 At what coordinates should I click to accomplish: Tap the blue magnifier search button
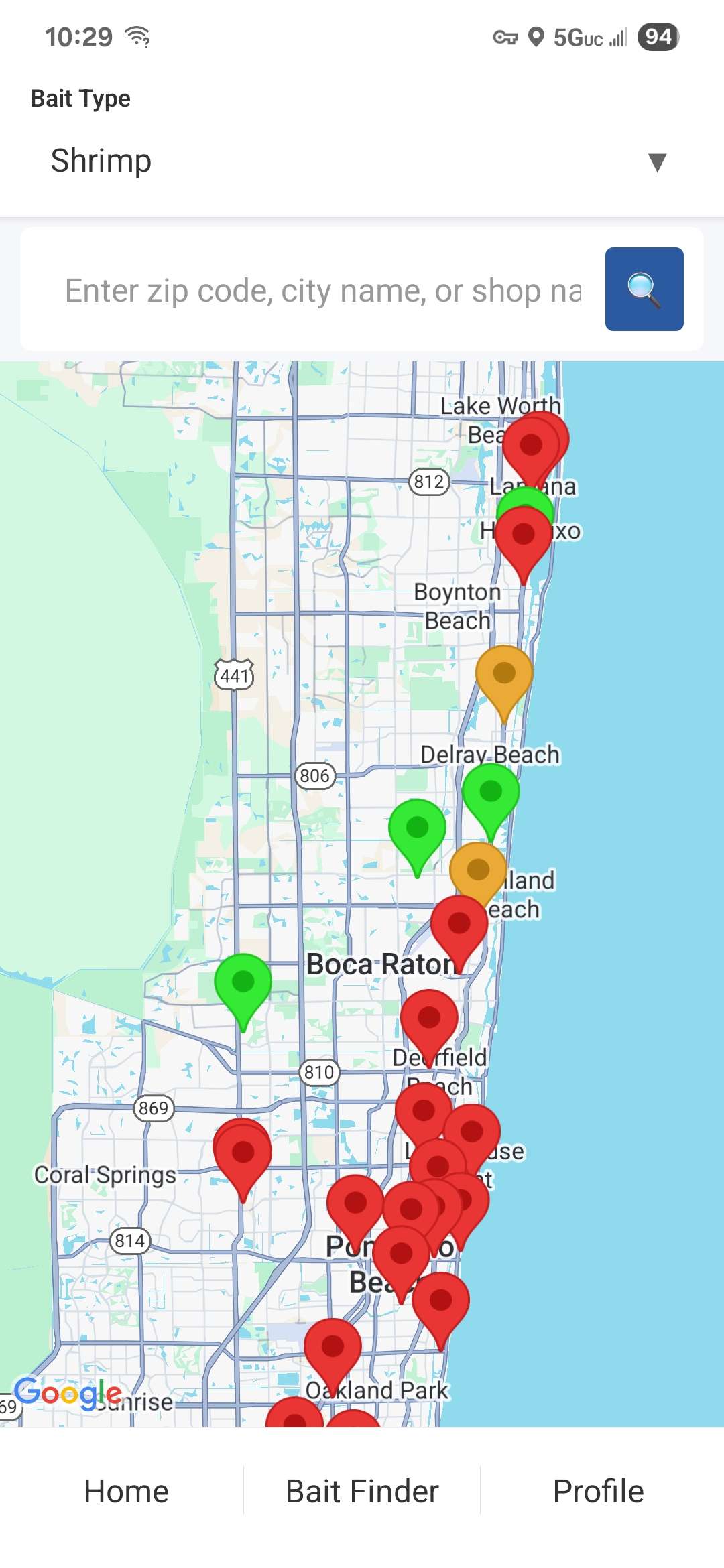[644, 289]
